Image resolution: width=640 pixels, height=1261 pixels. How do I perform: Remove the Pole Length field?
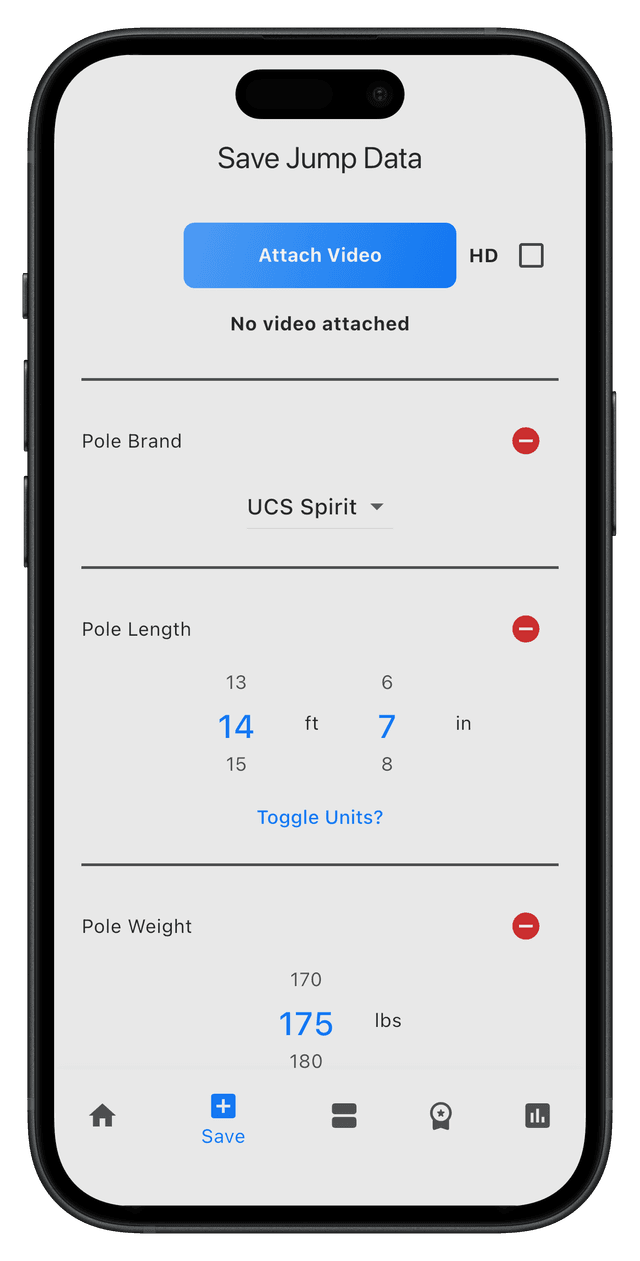point(526,629)
